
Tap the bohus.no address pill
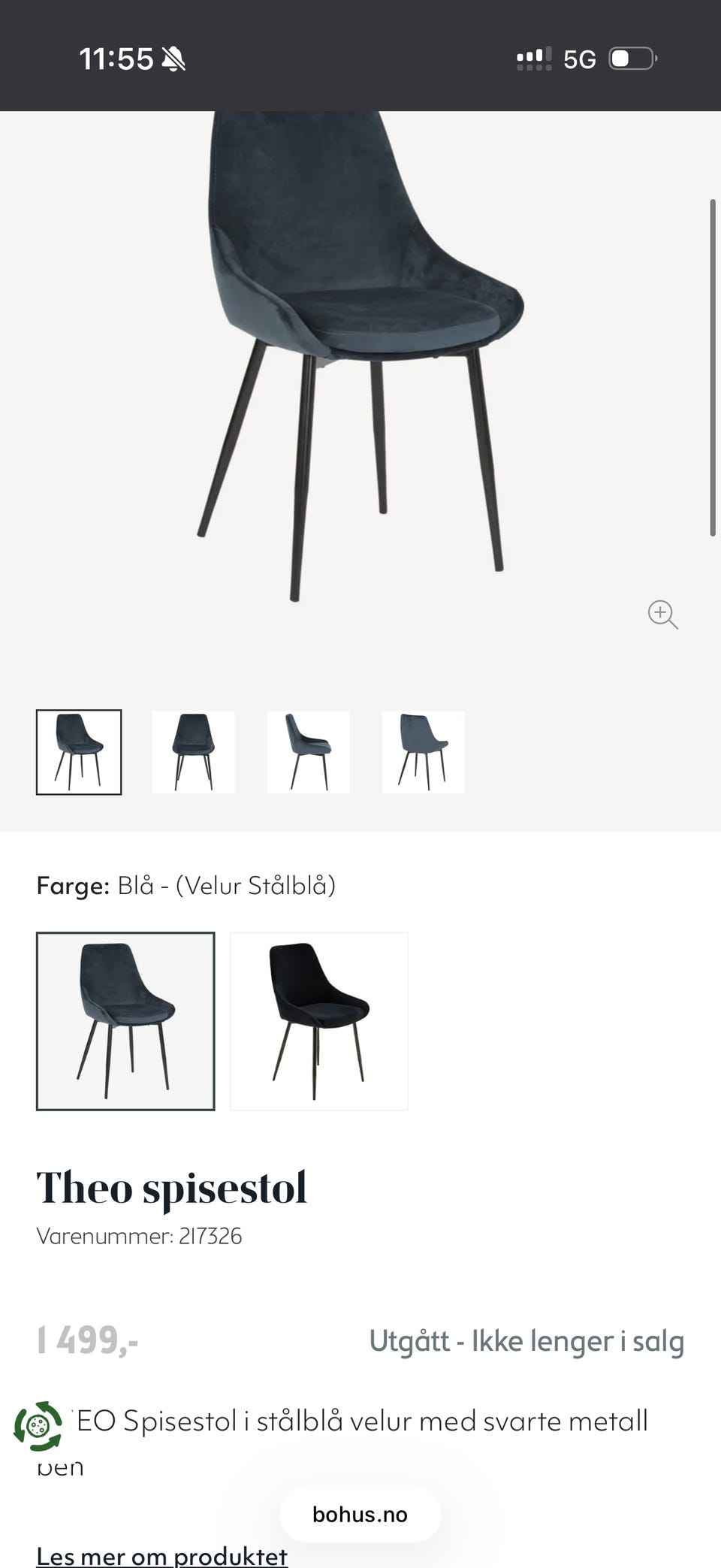pos(360,1514)
